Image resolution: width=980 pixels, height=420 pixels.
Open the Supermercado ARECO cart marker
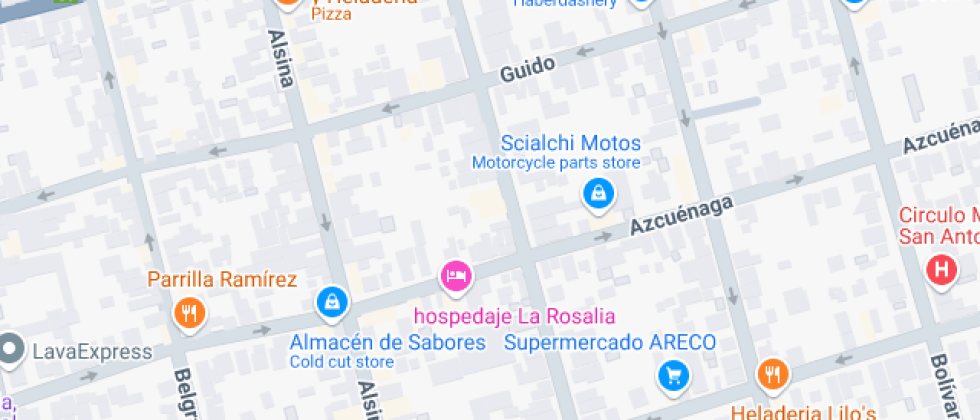[672, 376]
